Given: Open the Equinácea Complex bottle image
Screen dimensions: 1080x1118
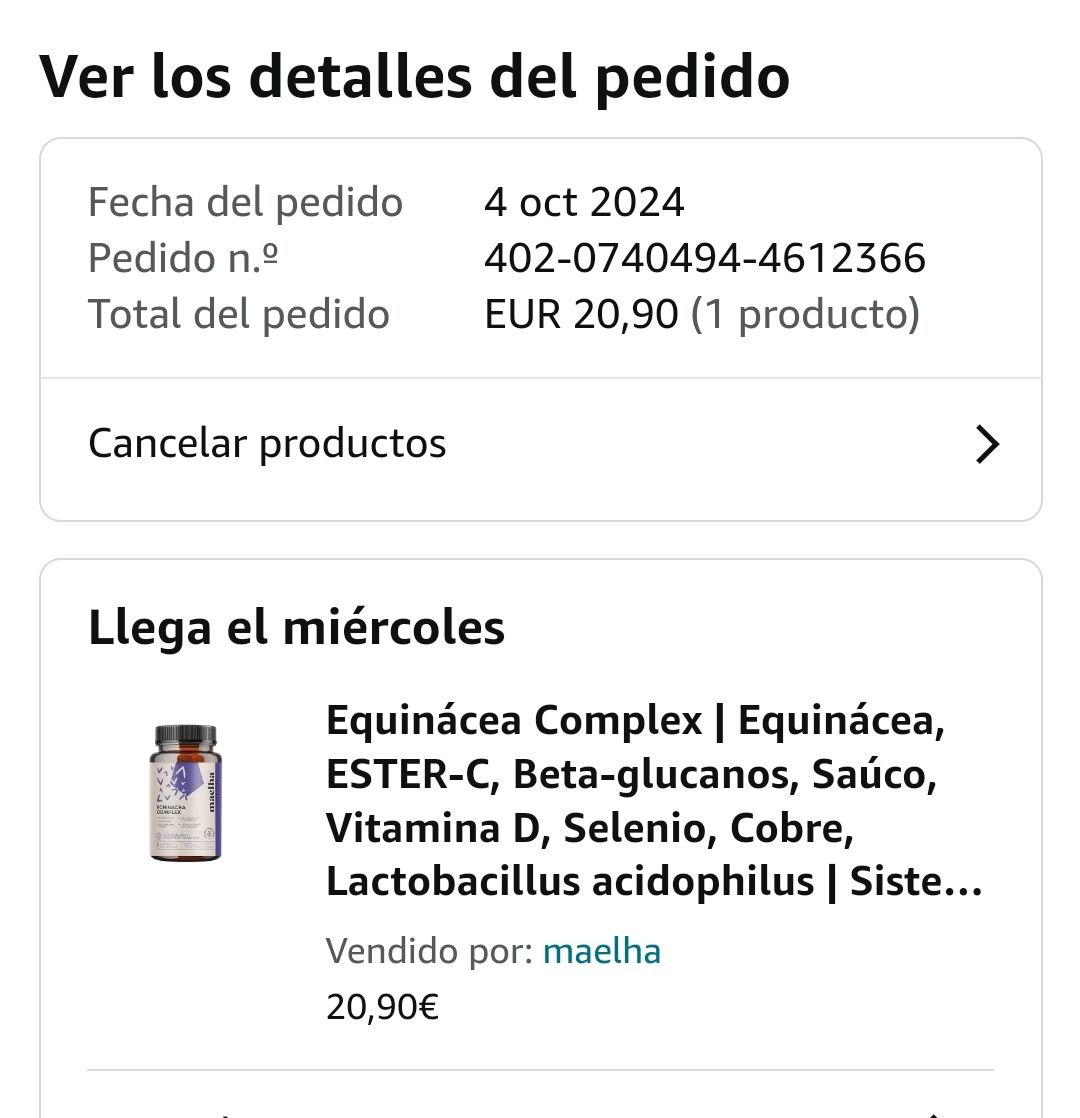Looking at the screenshot, I should pos(185,793).
